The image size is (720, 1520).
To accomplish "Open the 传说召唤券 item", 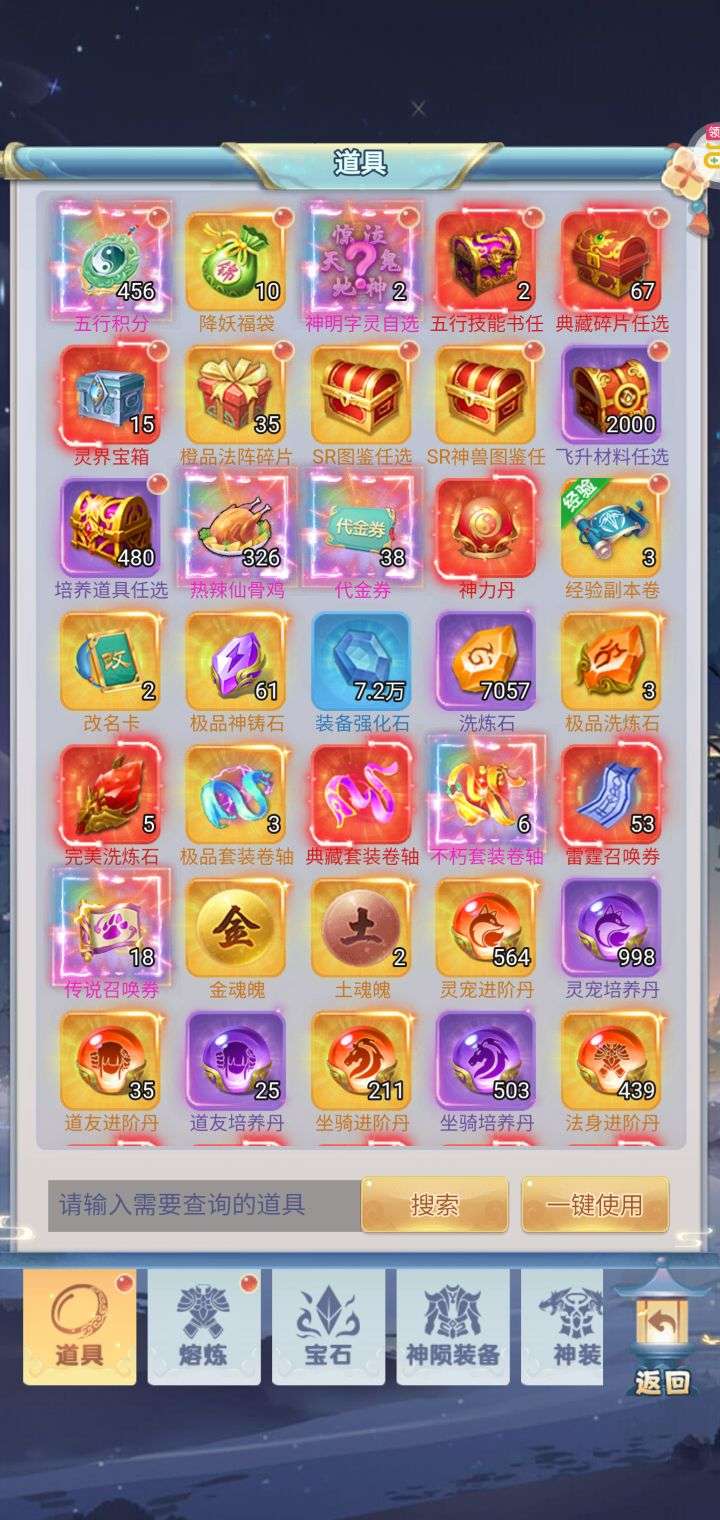I will click(110, 927).
